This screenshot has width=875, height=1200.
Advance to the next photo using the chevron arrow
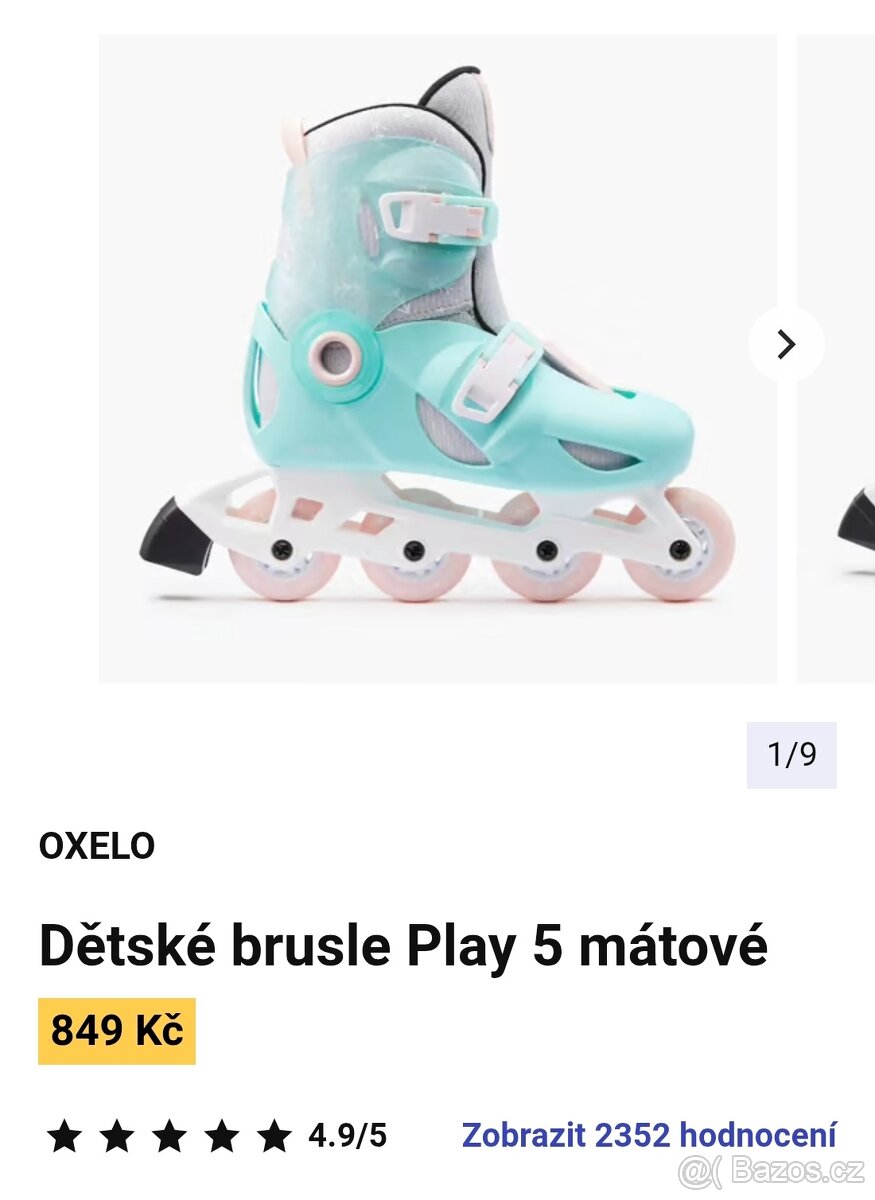[x=784, y=342]
